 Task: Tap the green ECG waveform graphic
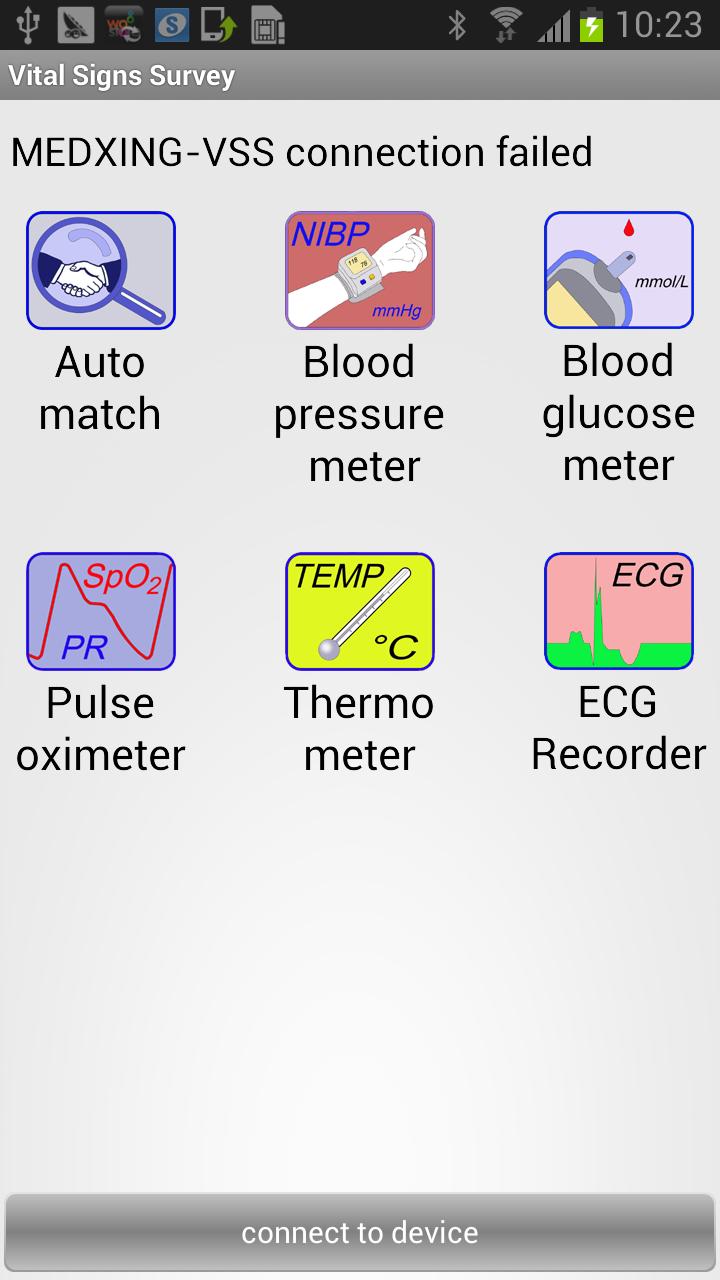click(618, 611)
